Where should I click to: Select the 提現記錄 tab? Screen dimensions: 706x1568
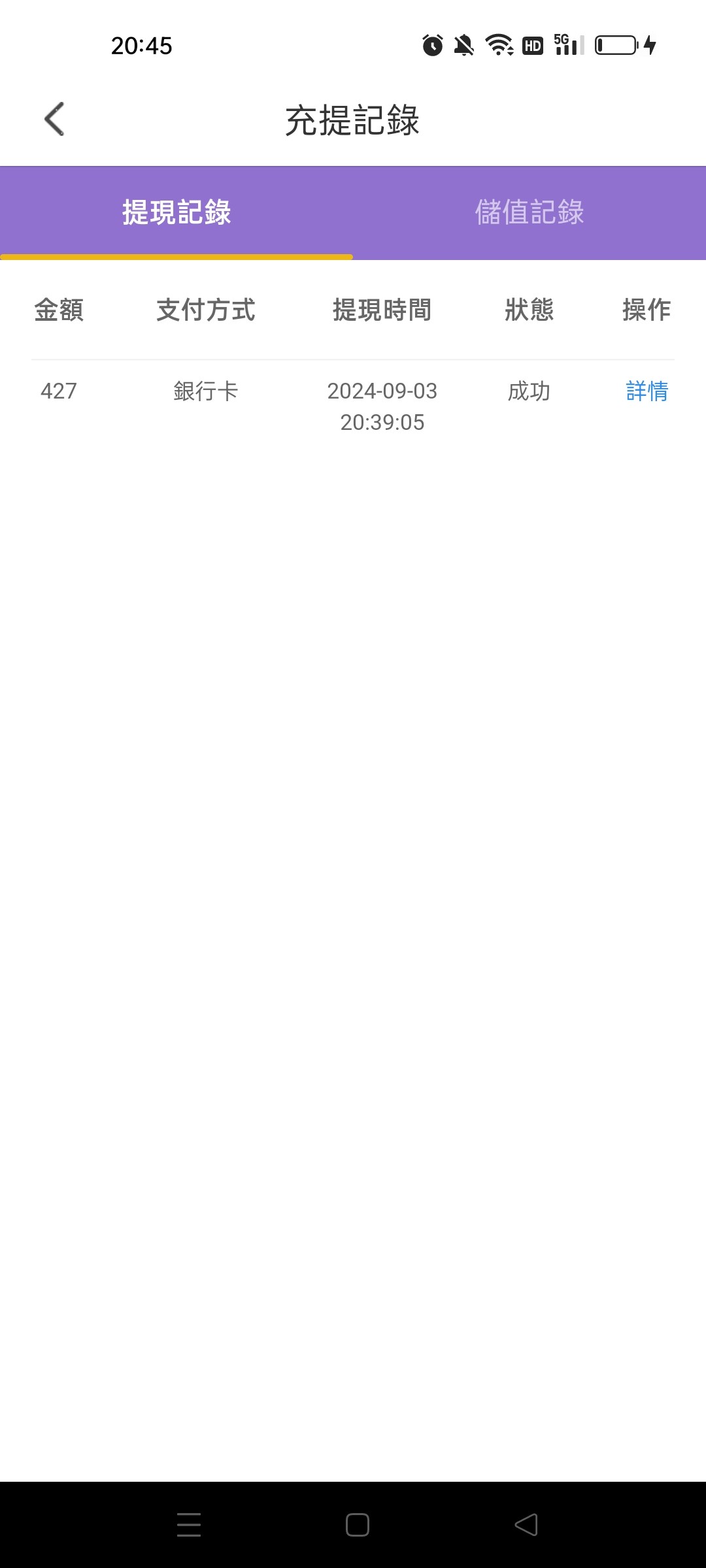[x=176, y=212]
